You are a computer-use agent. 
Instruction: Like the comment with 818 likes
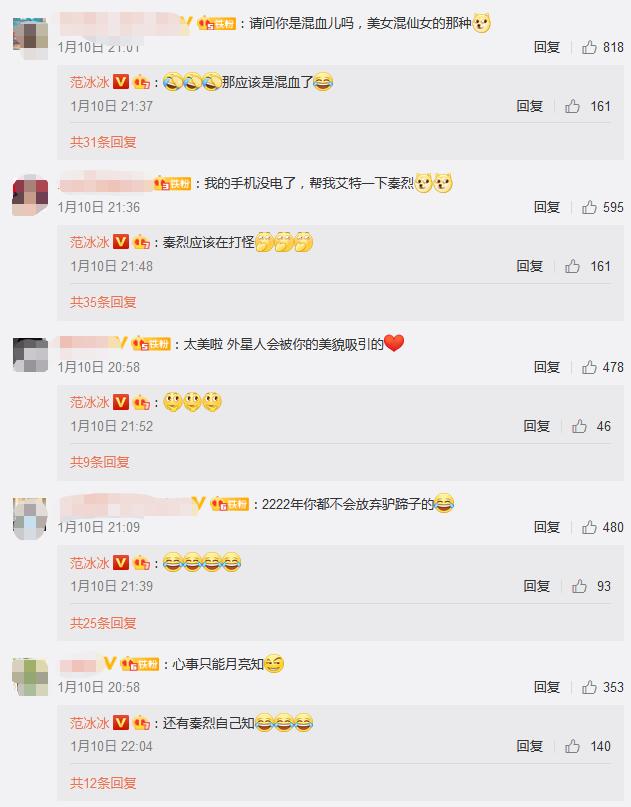point(590,47)
